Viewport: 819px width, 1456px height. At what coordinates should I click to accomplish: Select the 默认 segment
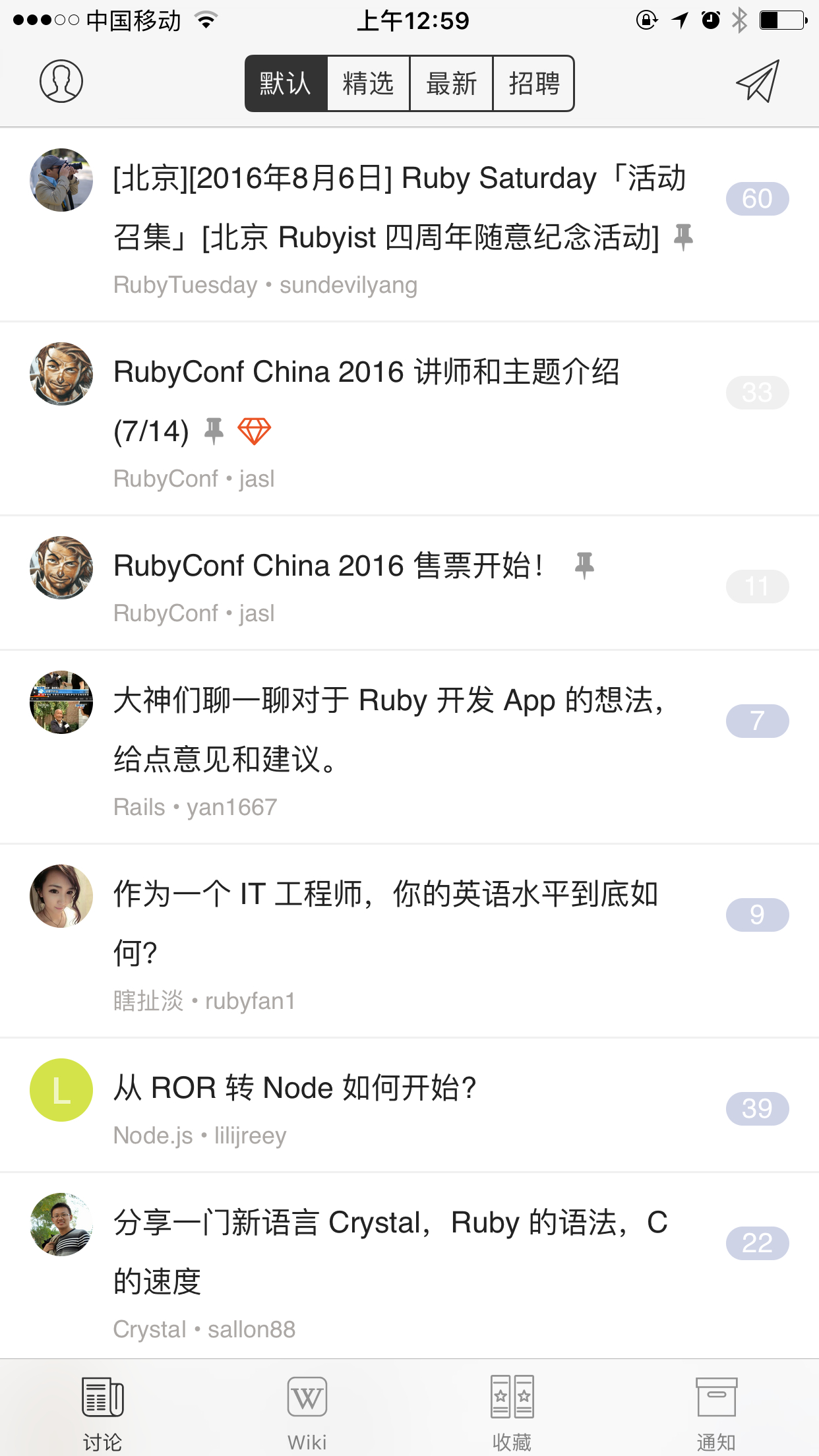tap(286, 84)
